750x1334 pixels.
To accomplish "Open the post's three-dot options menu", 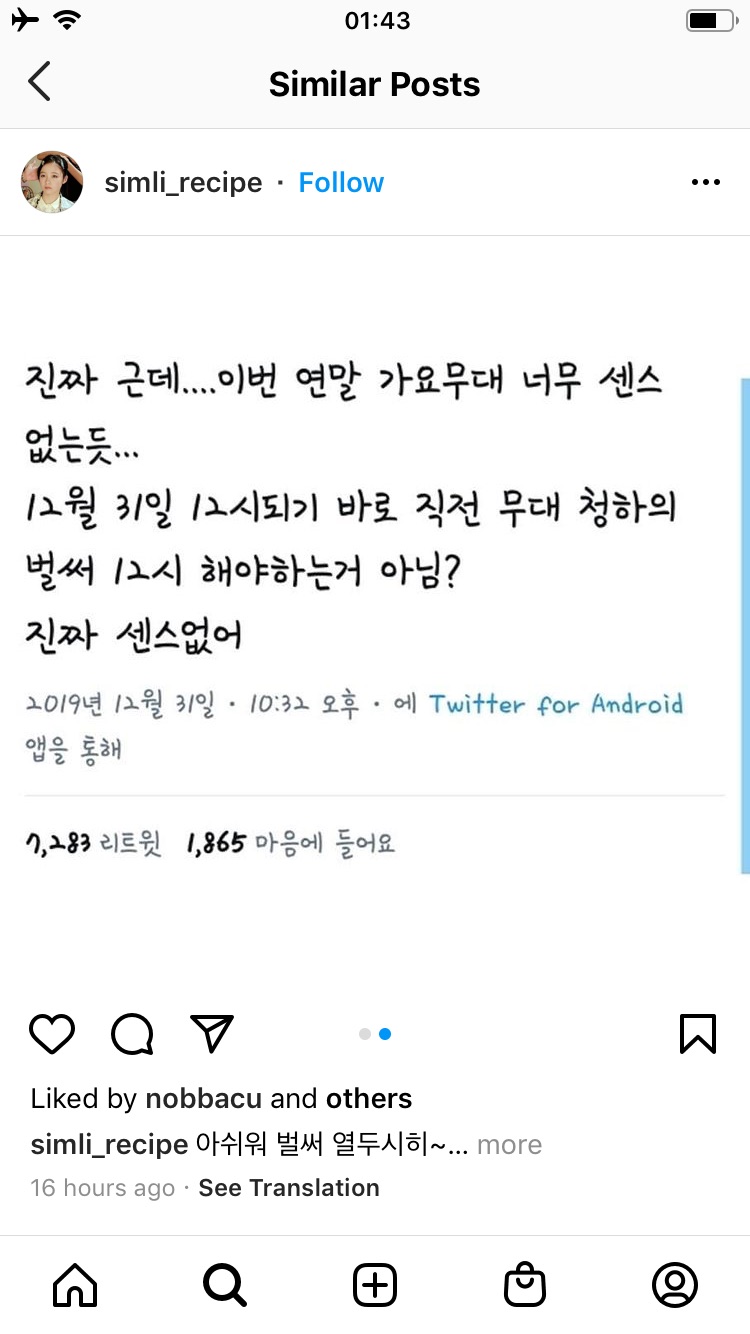I will [706, 183].
